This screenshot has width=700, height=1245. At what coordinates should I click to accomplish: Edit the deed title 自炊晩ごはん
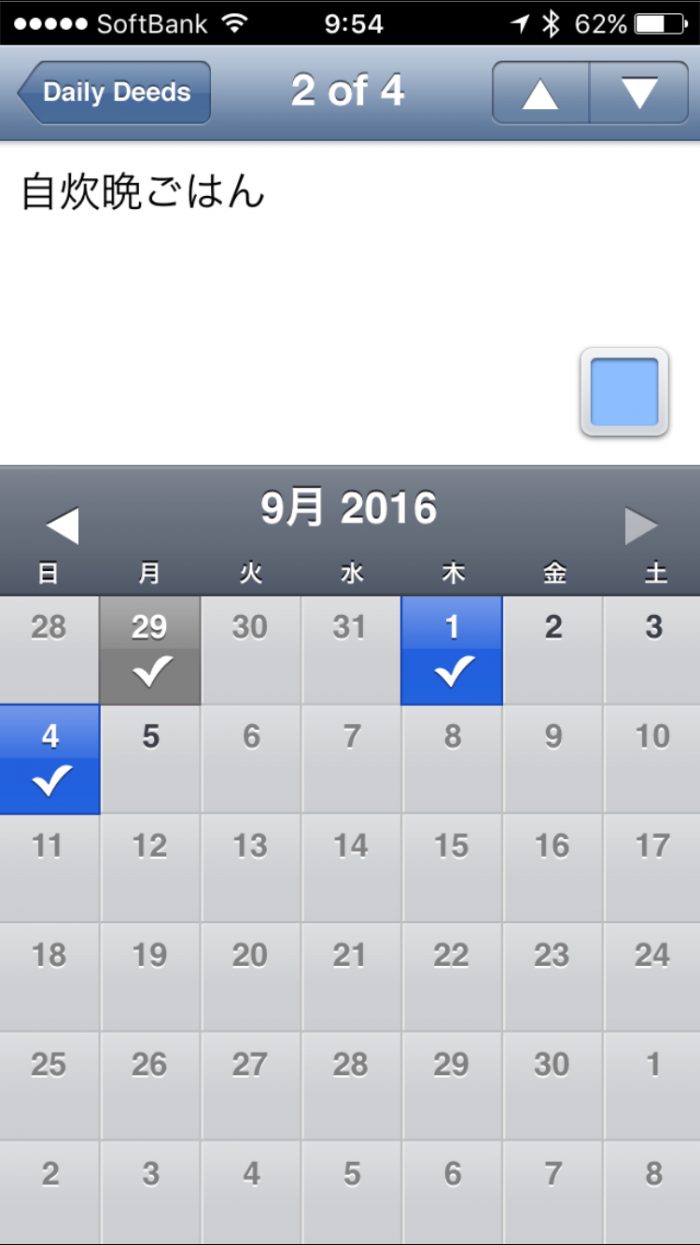(143, 192)
